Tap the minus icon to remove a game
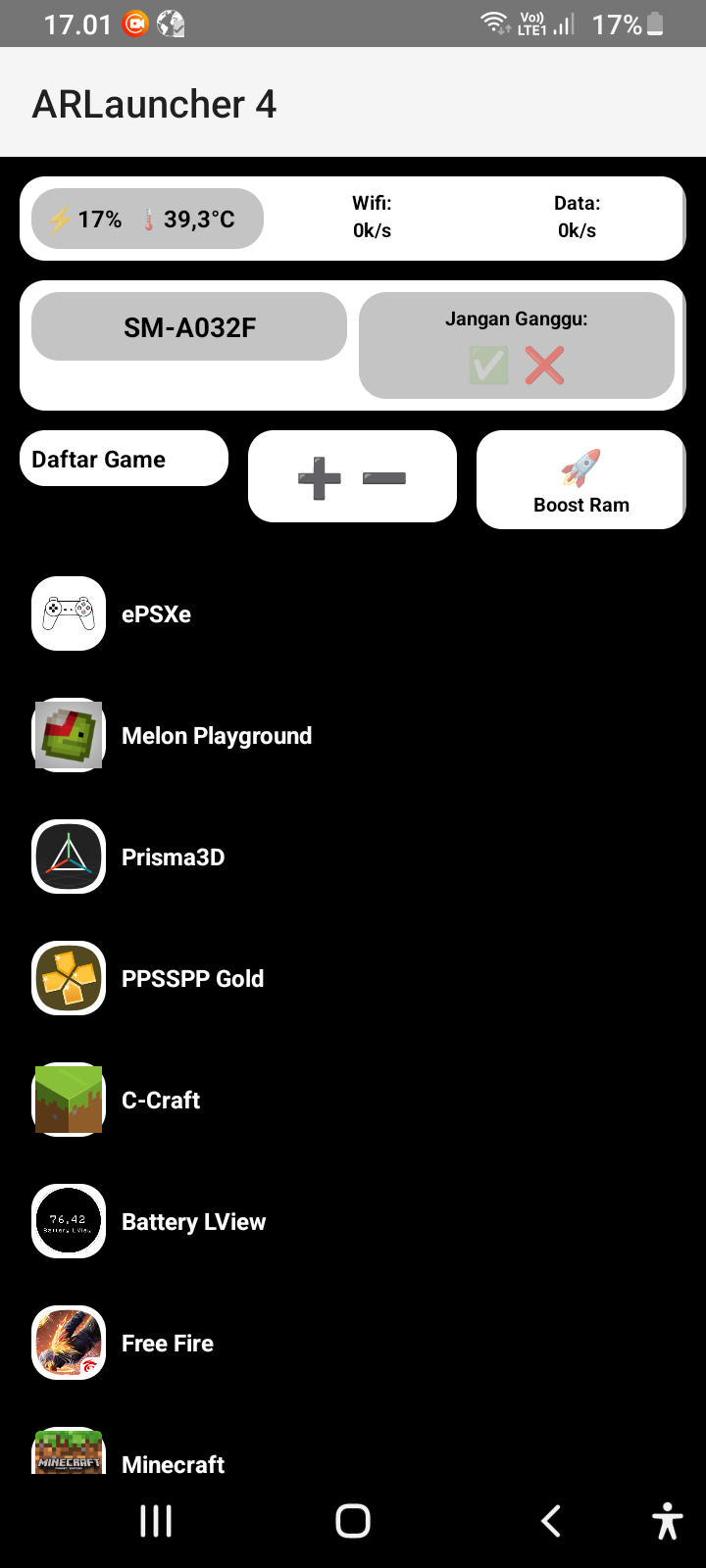 [x=383, y=478]
